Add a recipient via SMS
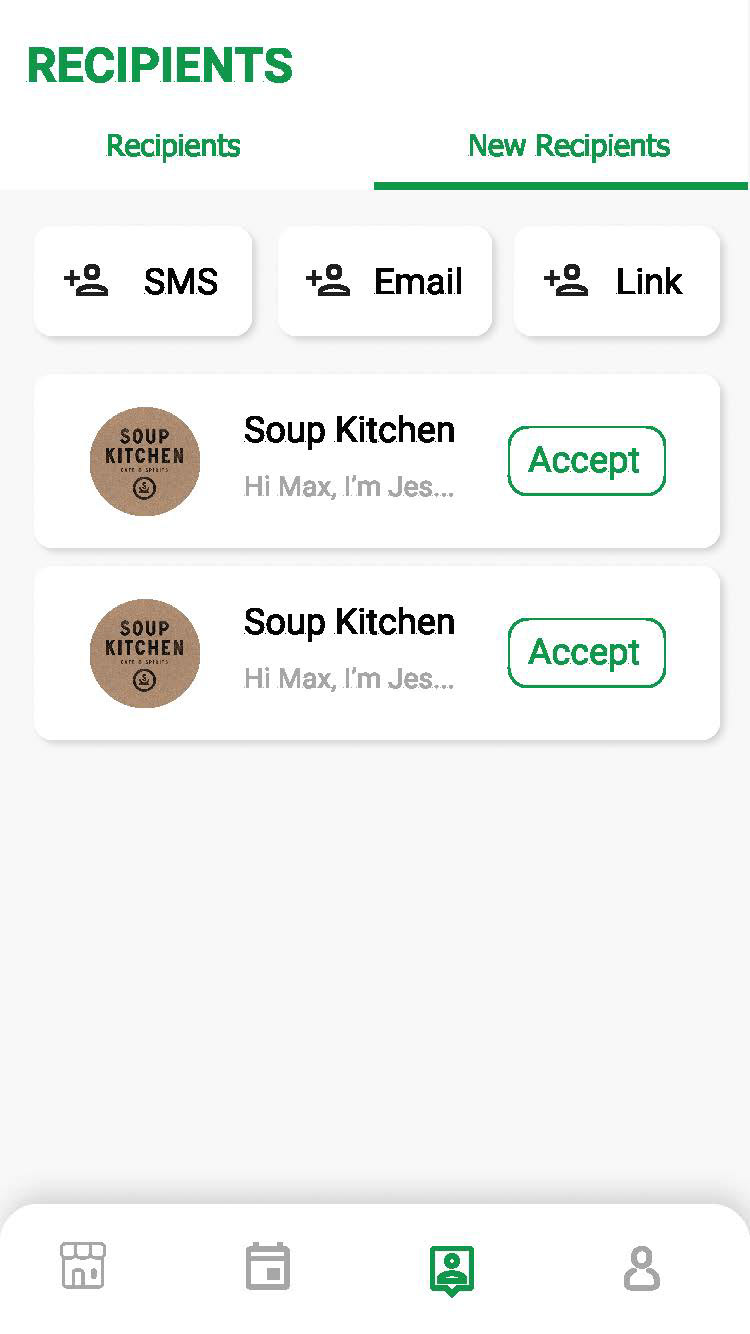The image size is (750, 1334). (143, 281)
